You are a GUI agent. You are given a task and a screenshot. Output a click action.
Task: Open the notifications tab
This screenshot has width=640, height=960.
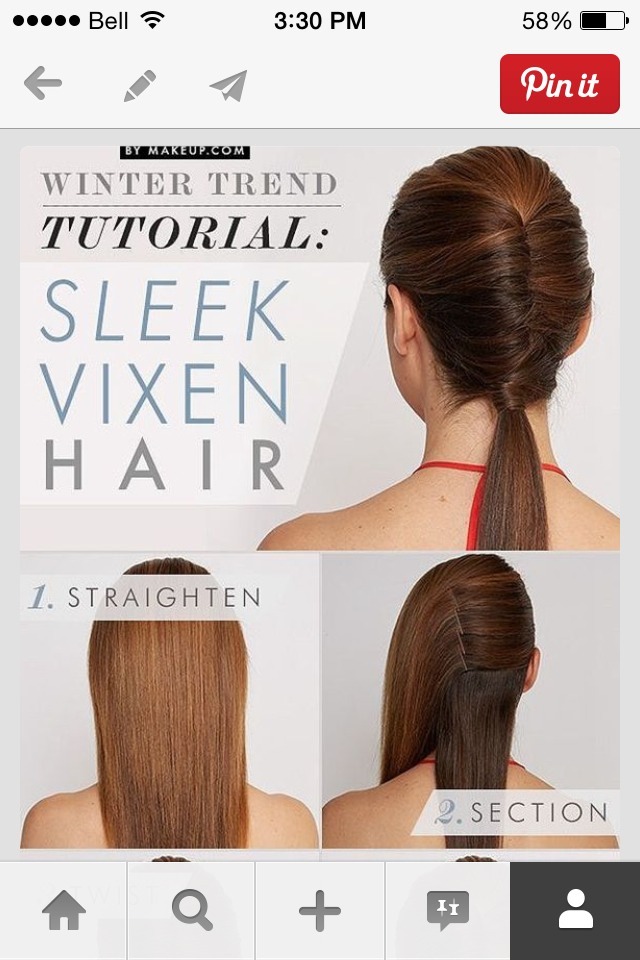(x=447, y=911)
